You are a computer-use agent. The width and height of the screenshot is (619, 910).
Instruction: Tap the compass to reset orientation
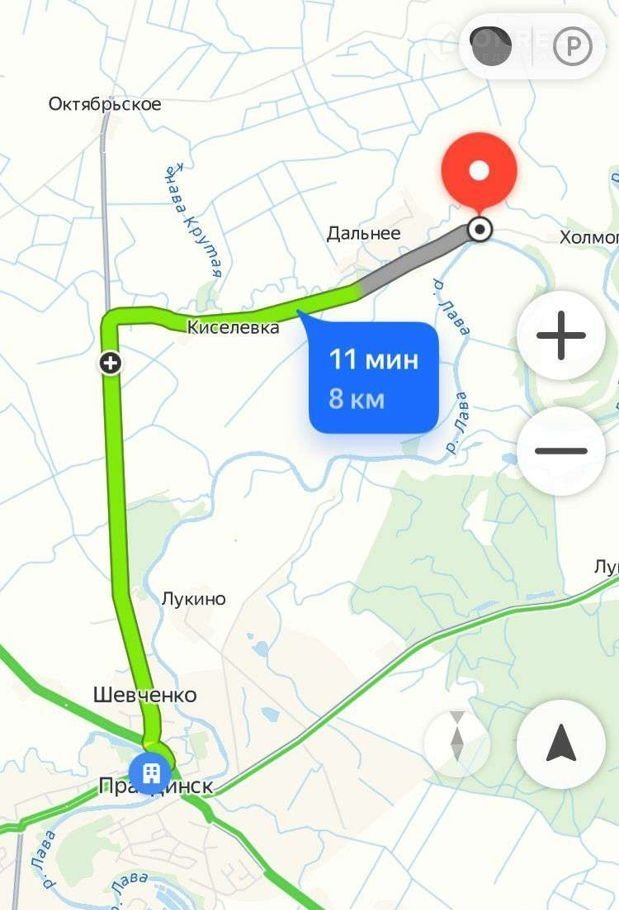(457, 743)
